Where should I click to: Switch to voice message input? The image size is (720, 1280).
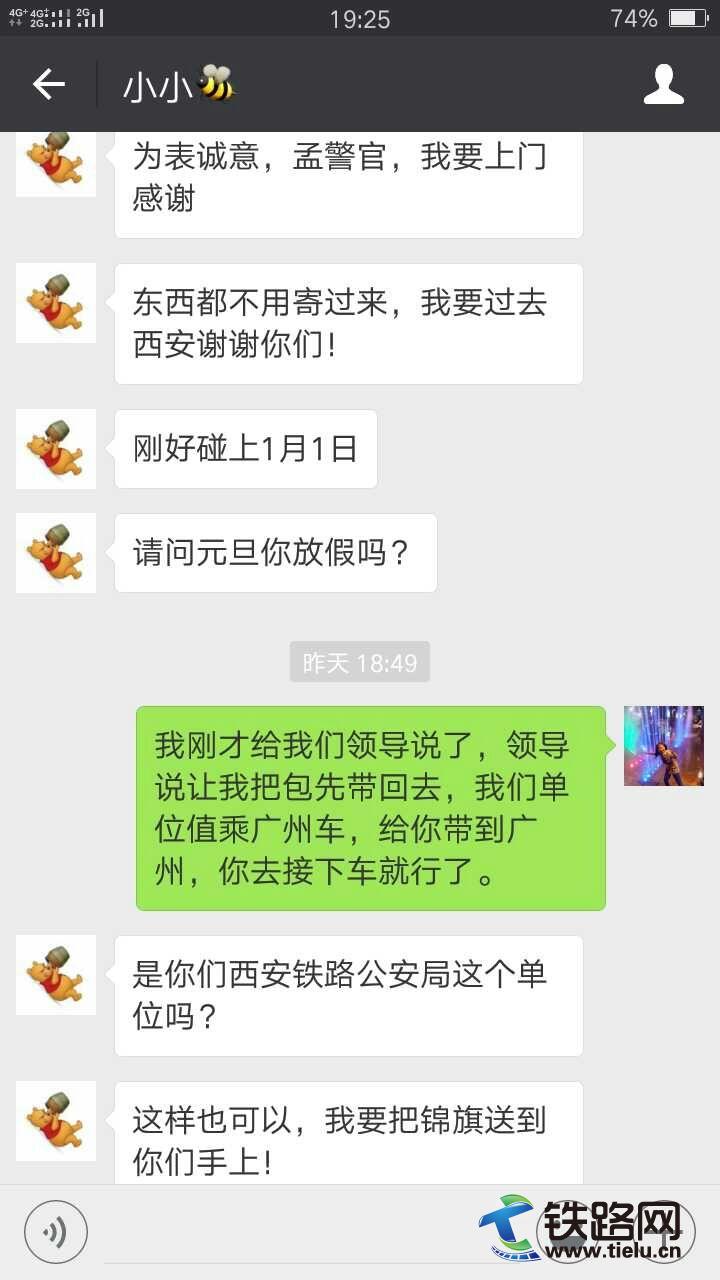[56, 1231]
